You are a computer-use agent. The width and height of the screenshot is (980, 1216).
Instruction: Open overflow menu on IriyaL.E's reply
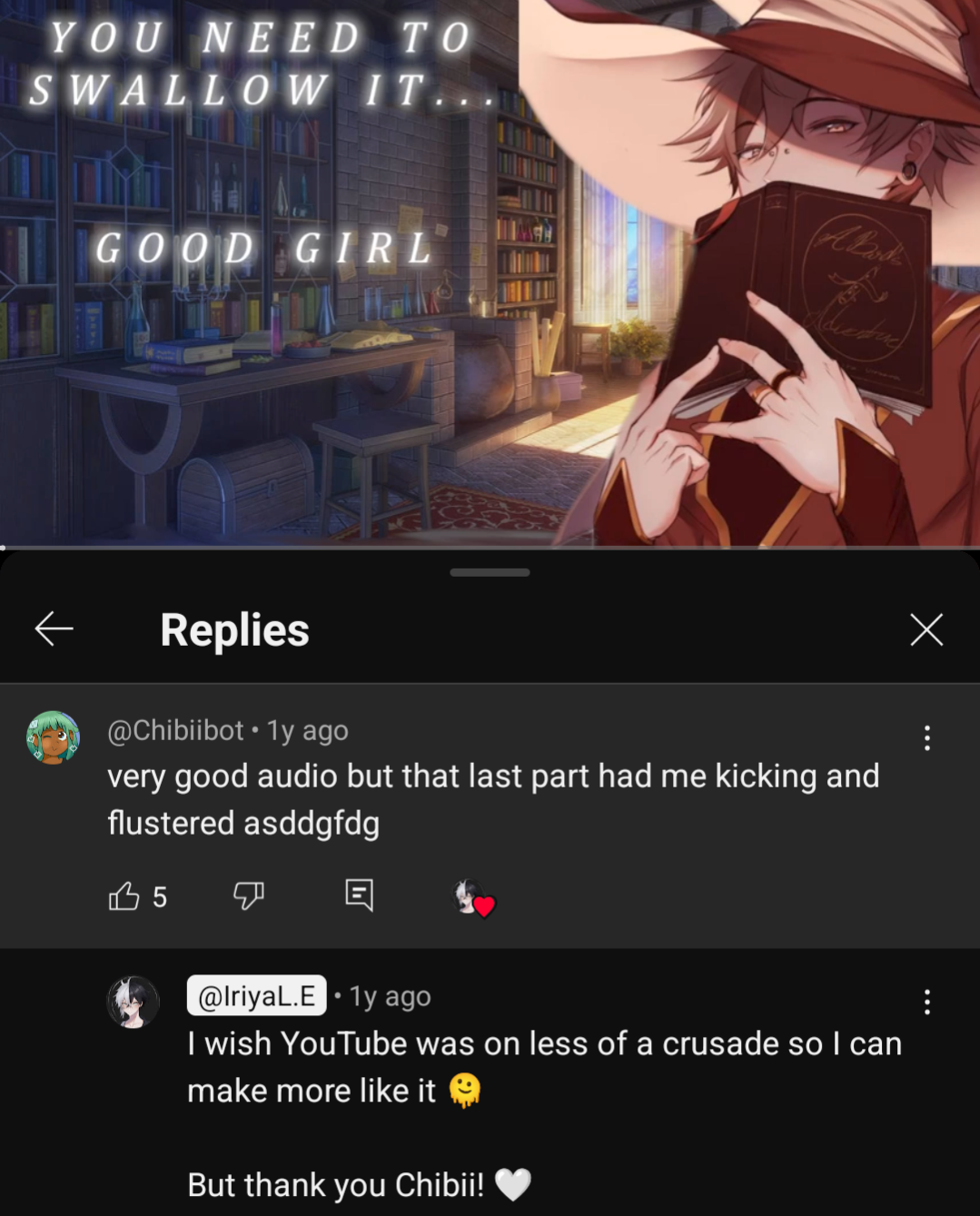tap(926, 1002)
